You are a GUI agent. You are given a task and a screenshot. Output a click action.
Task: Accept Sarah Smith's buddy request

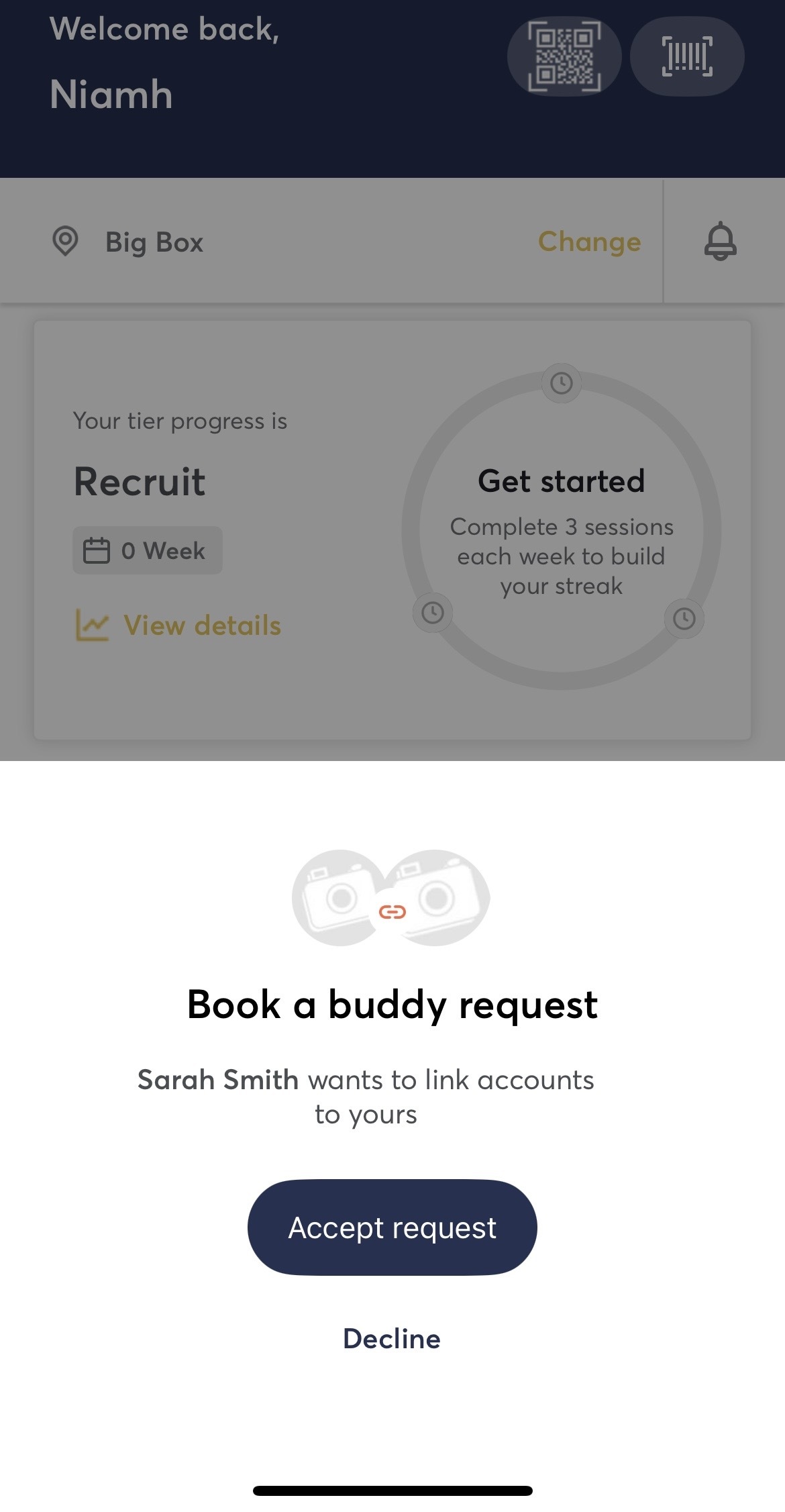point(392,1227)
